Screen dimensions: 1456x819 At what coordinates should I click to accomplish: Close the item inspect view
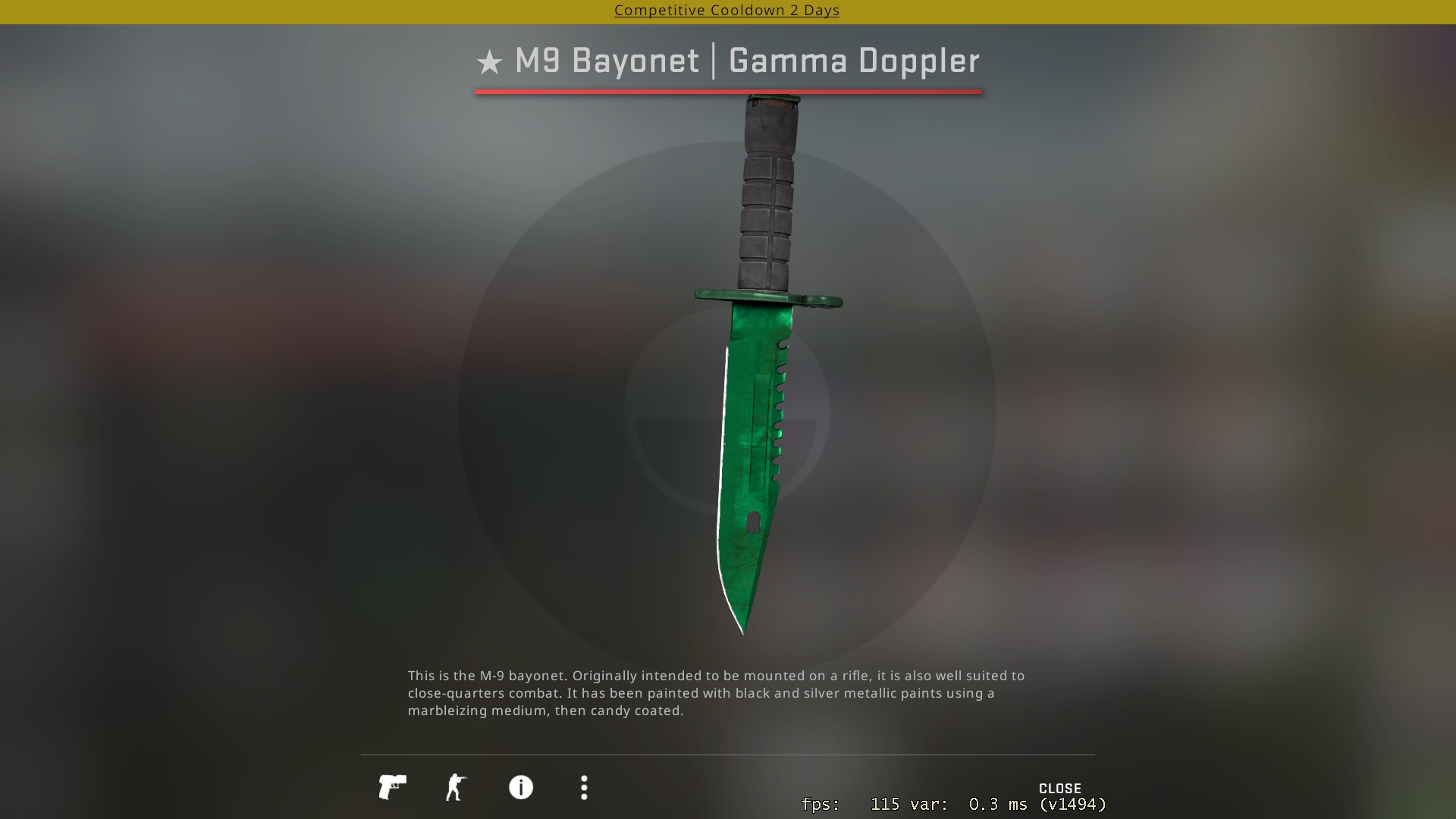(x=1059, y=789)
